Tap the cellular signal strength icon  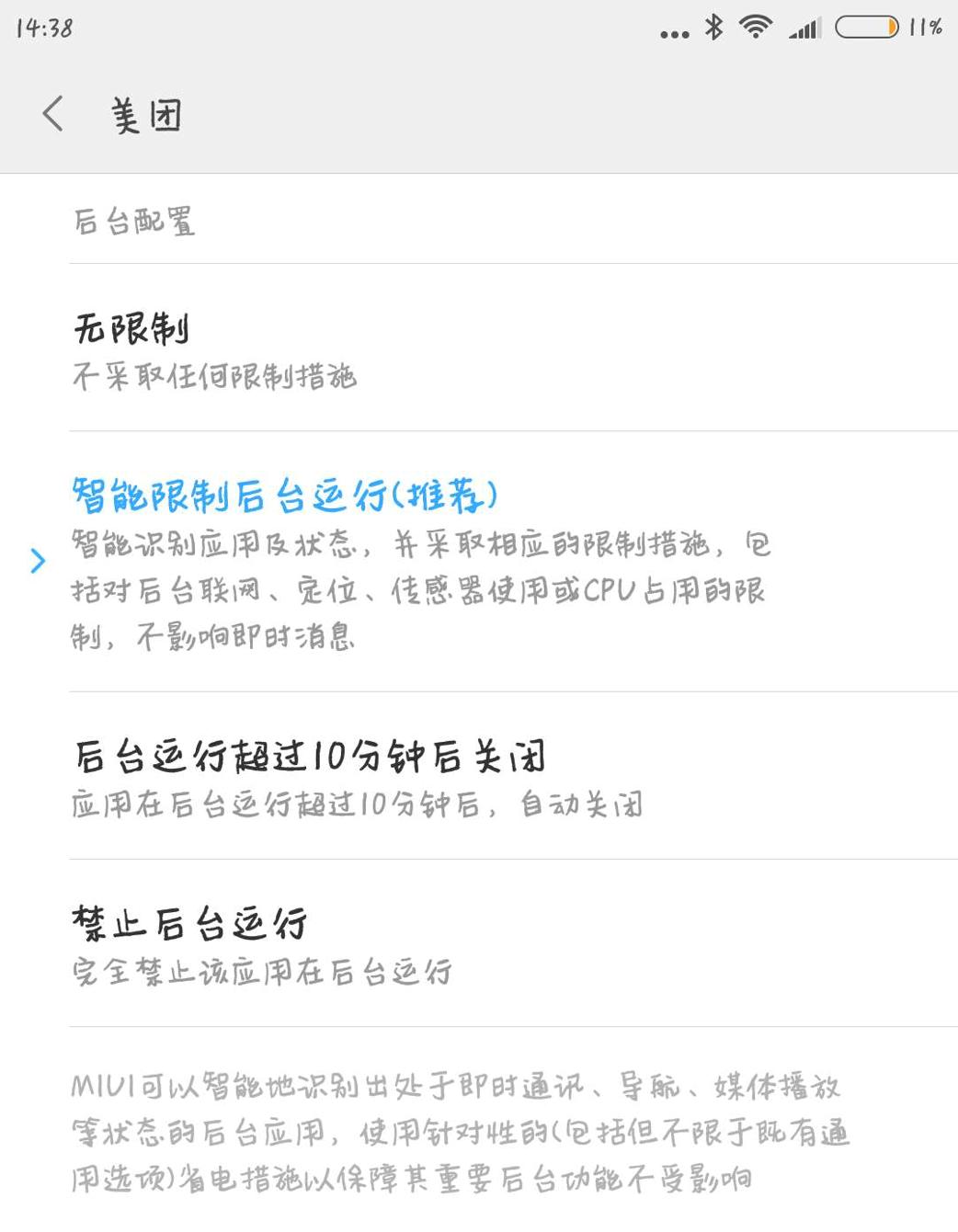[x=802, y=29]
